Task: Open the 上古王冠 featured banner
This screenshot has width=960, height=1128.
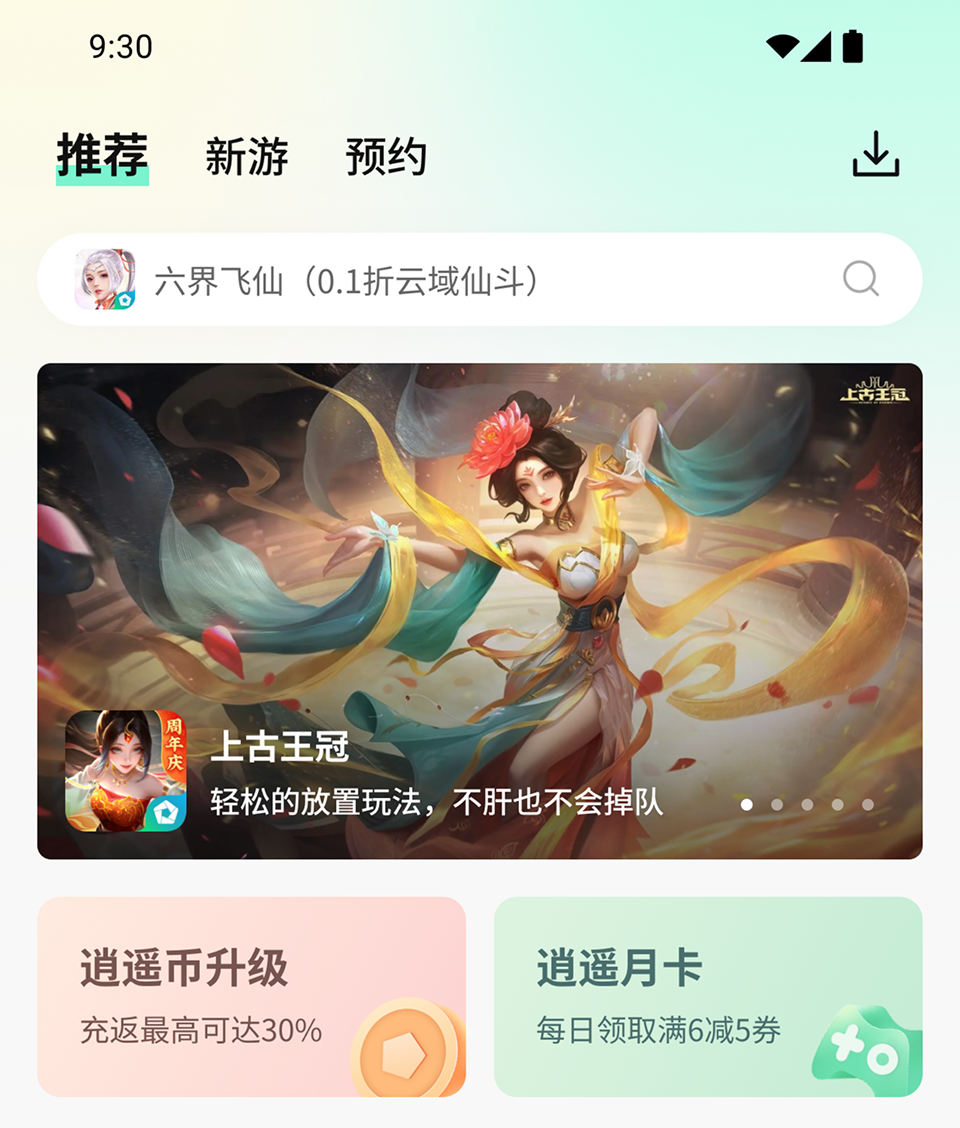Action: coord(480,610)
